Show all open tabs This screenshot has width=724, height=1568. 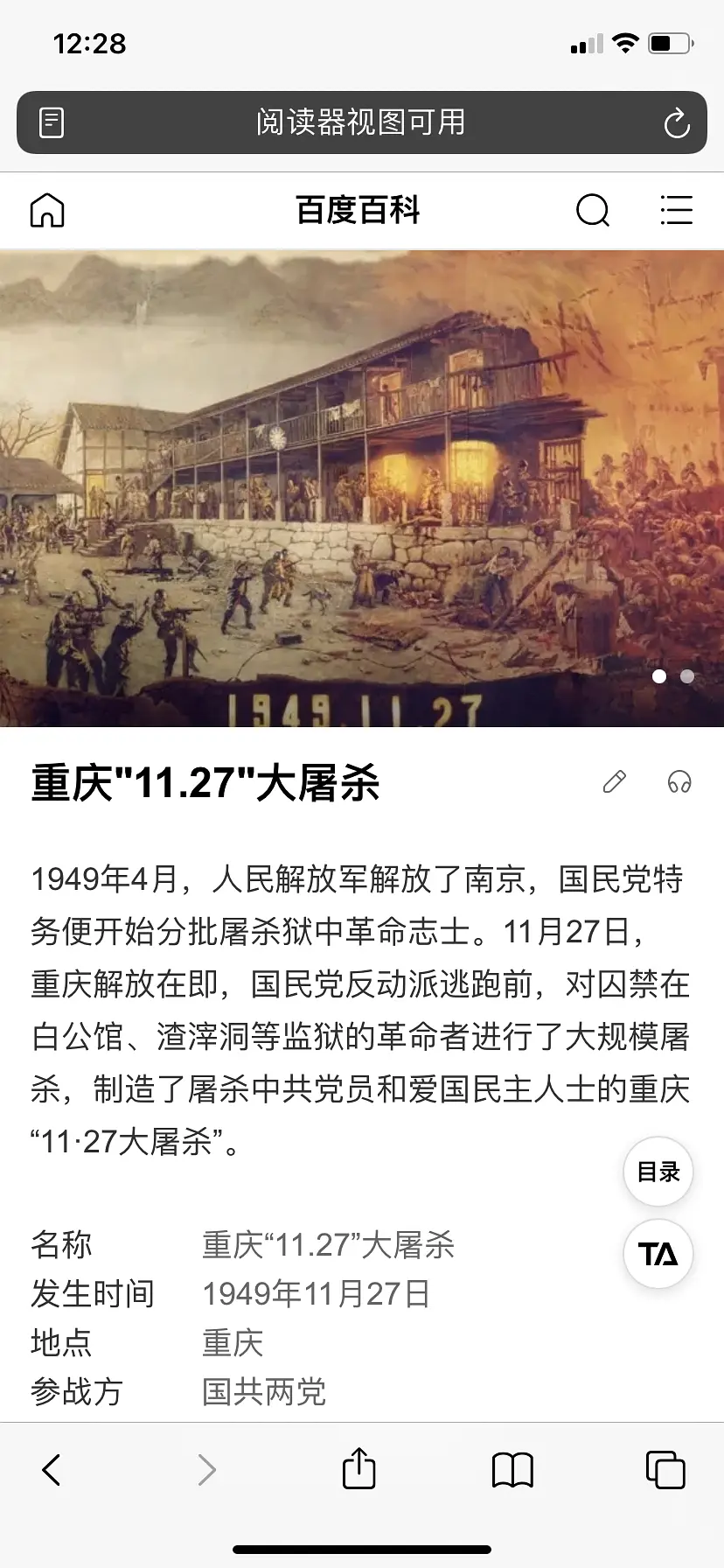point(665,1470)
